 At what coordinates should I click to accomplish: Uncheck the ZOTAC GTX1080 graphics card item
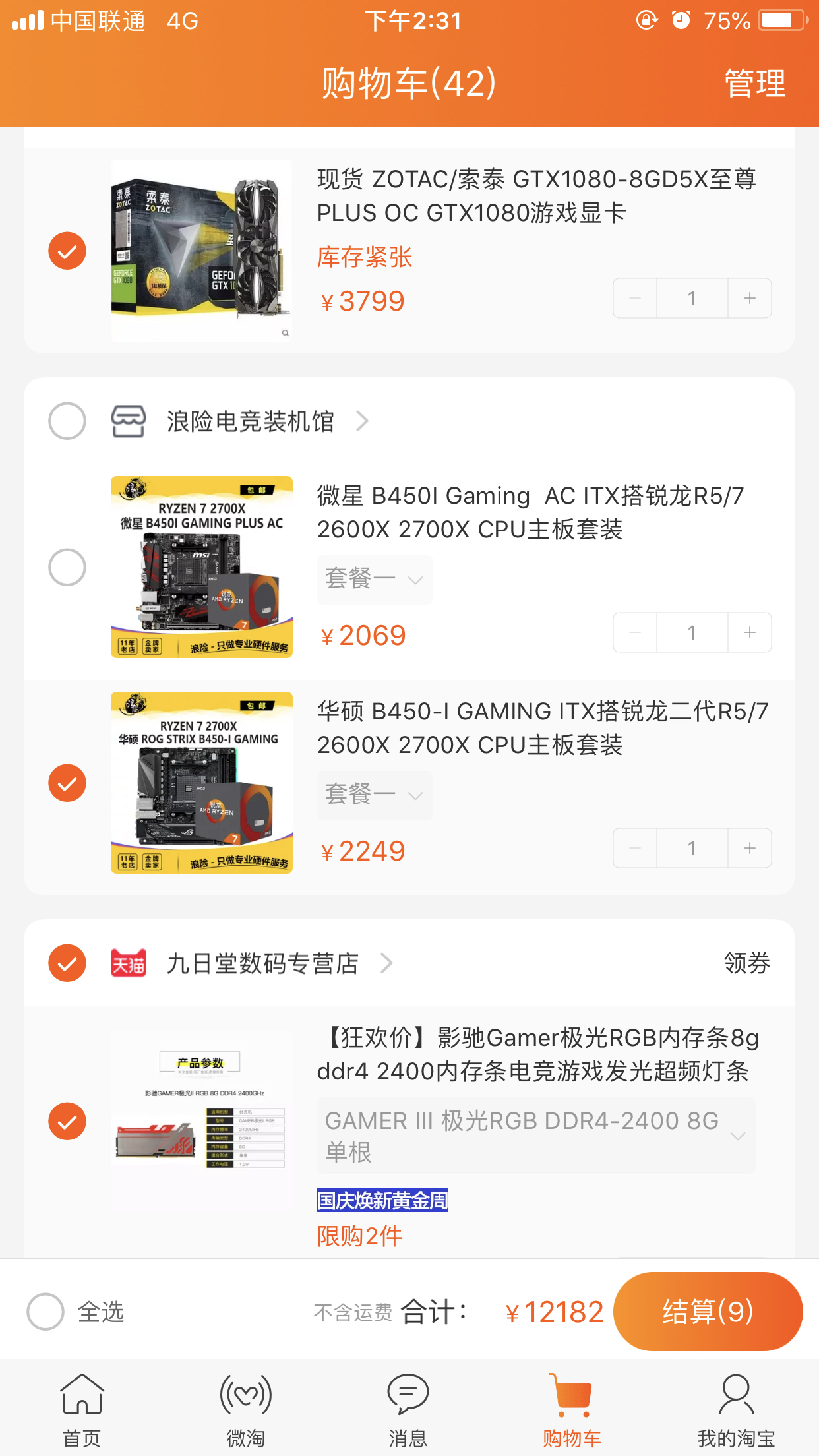[67, 251]
